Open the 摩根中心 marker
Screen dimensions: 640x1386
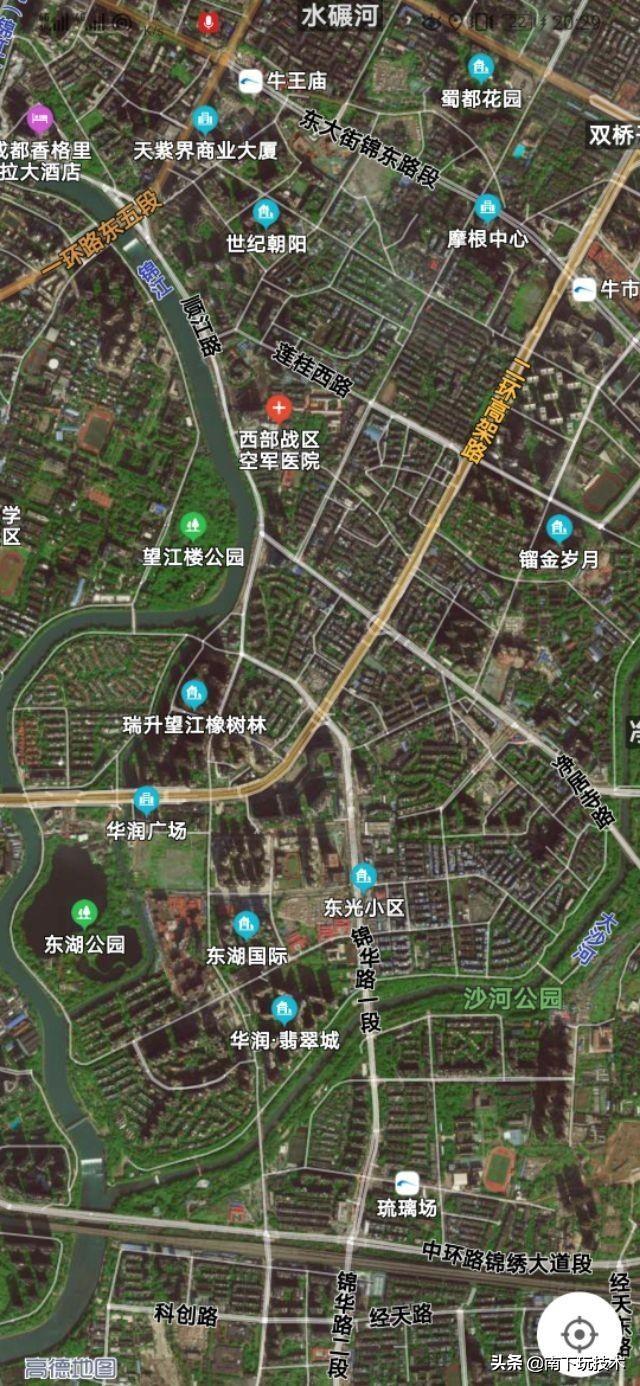(x=487, y=209)
